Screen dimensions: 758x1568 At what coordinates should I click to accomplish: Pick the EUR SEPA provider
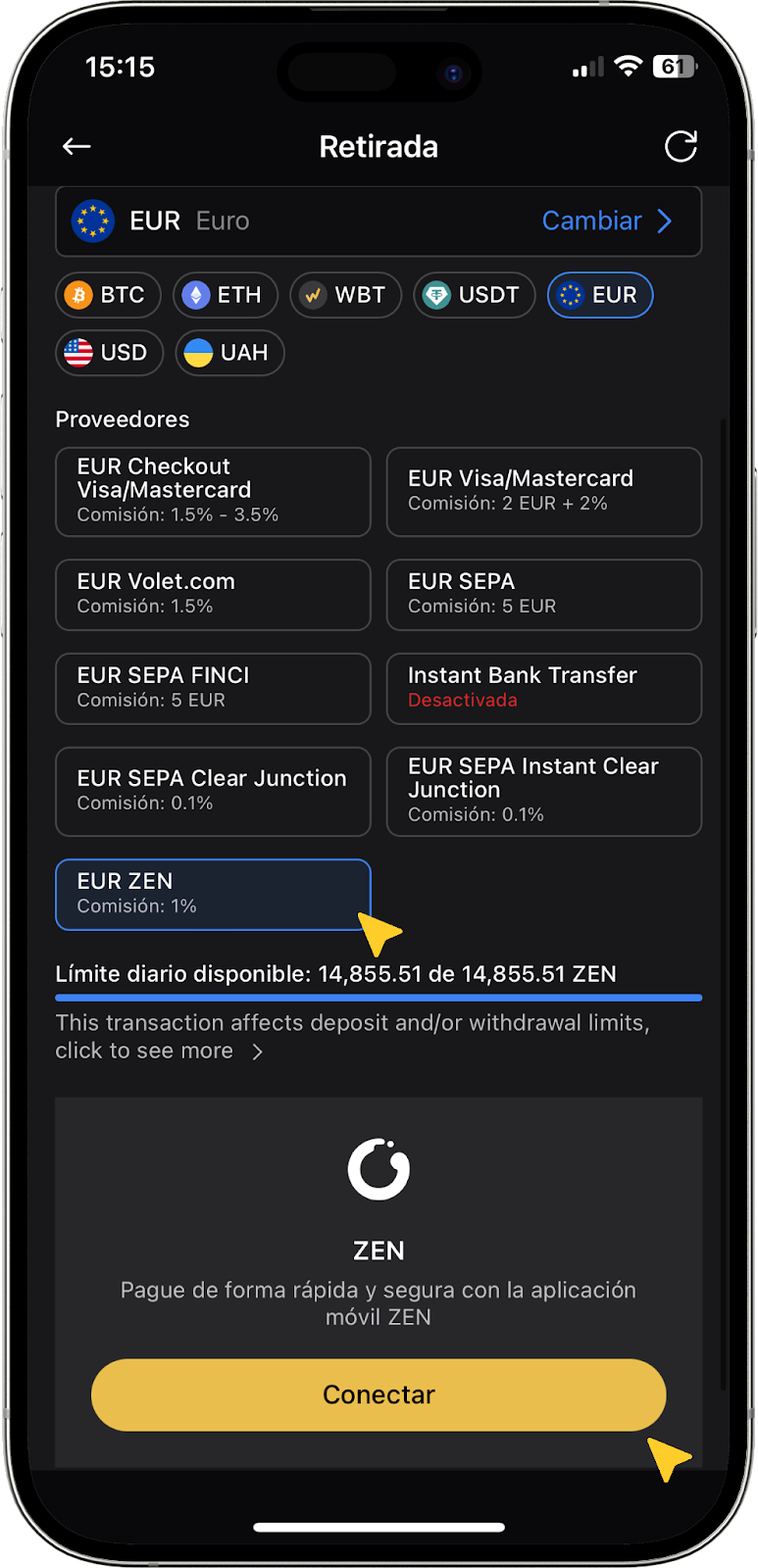click(x=543, y=594)
